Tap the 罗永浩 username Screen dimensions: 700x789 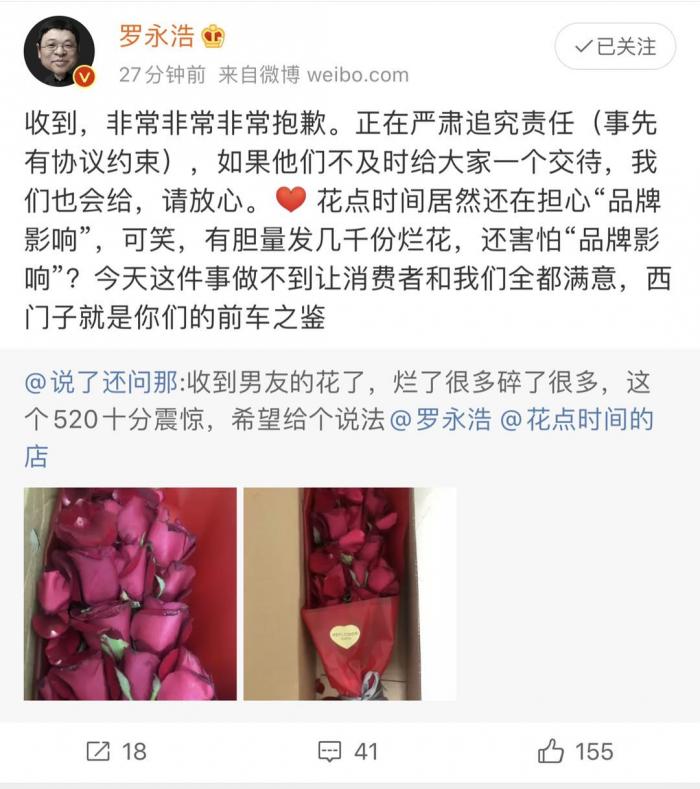(x=156, y=37)
